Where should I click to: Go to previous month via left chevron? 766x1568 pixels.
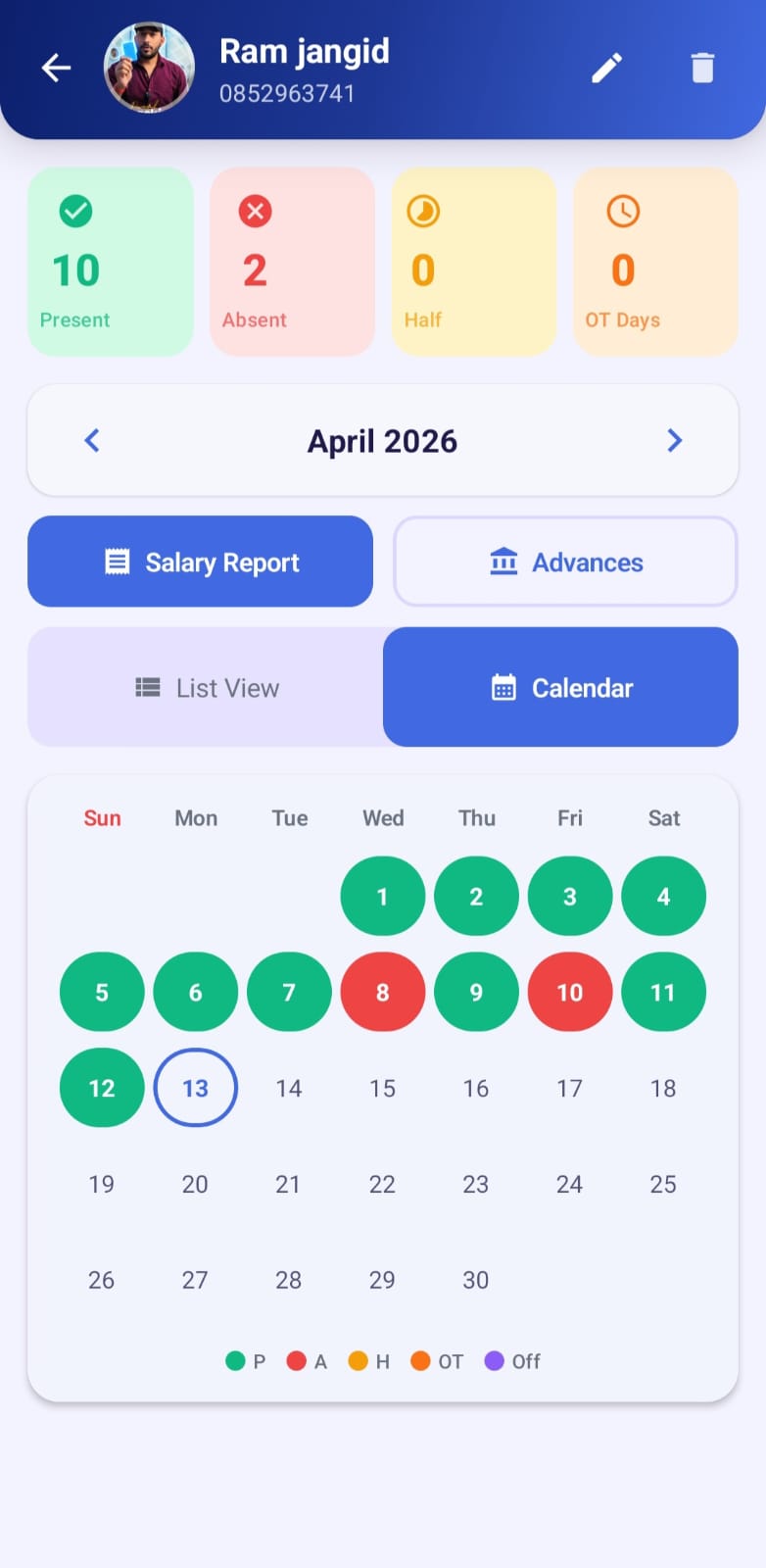91,440
